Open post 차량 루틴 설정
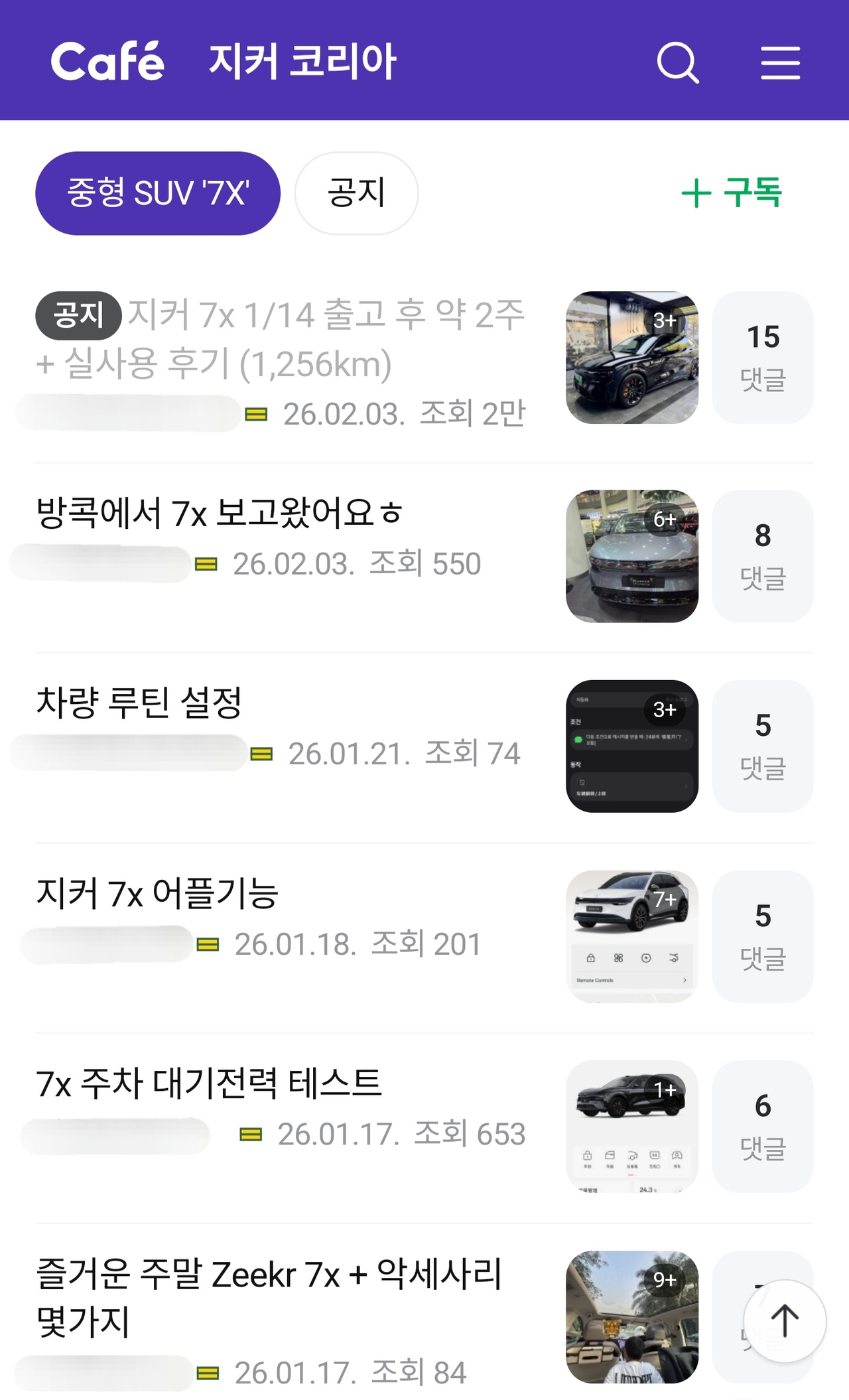This screenshot has height=1400, width=849. 139,703
